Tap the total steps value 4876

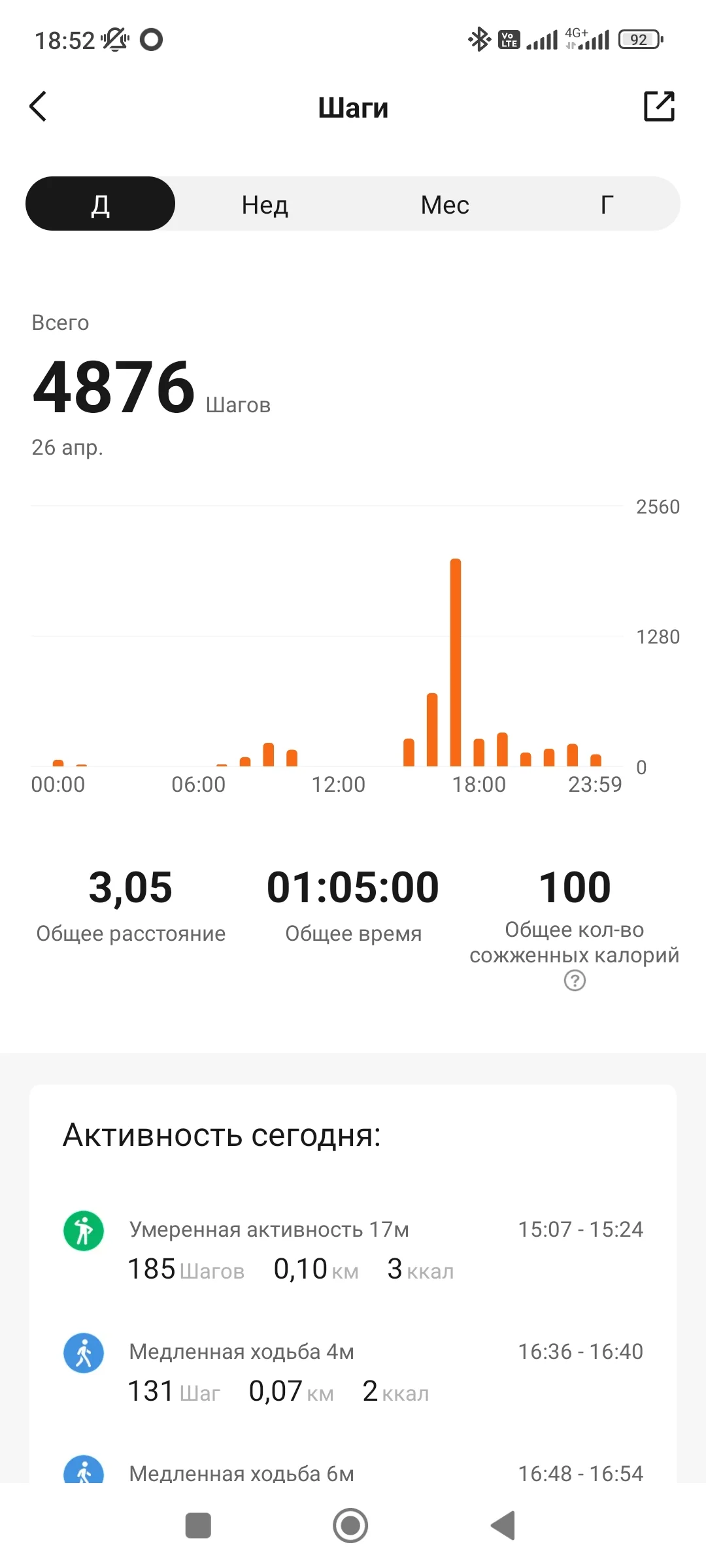coord(112,387)
